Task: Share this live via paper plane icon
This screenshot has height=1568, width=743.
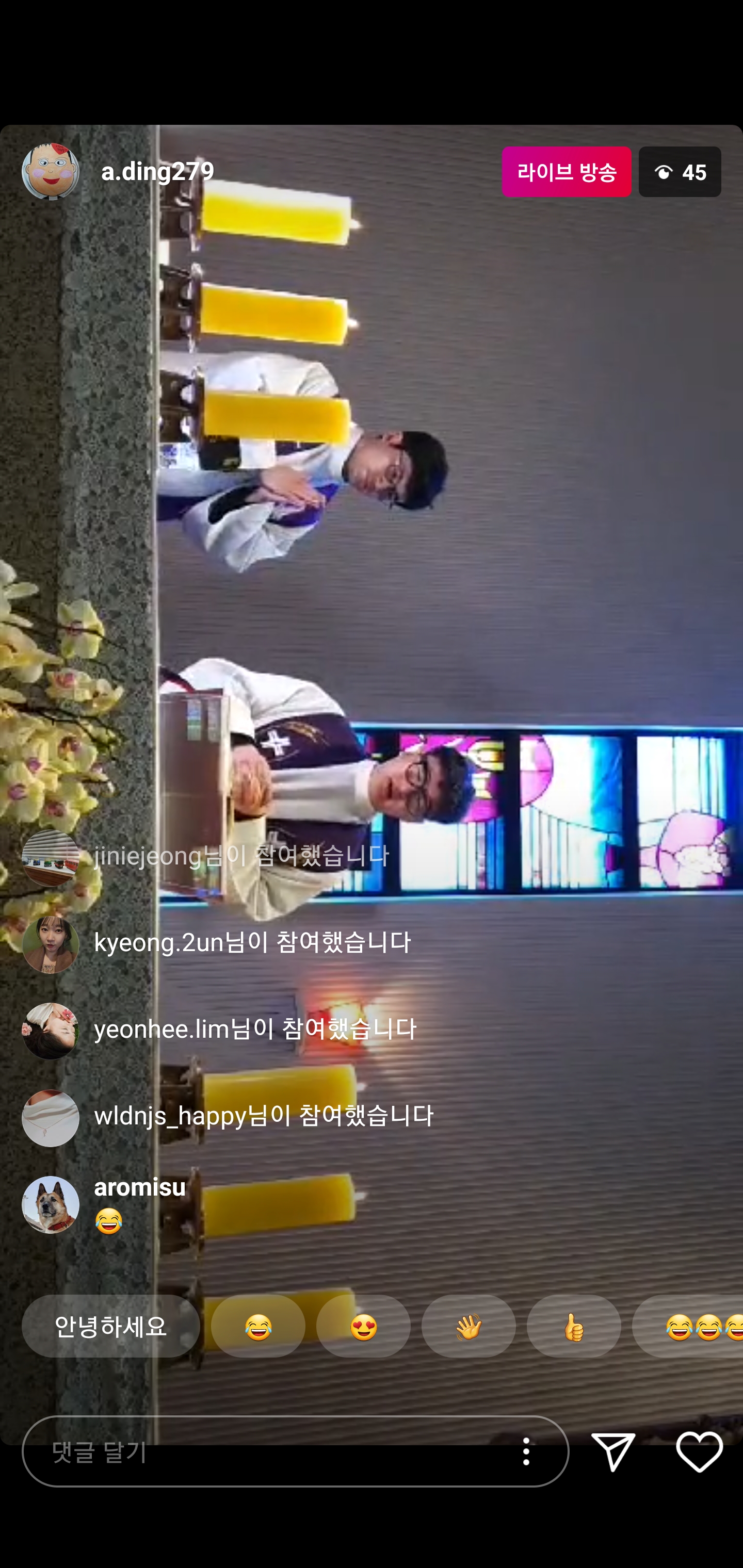Action: coord(612,1451)
